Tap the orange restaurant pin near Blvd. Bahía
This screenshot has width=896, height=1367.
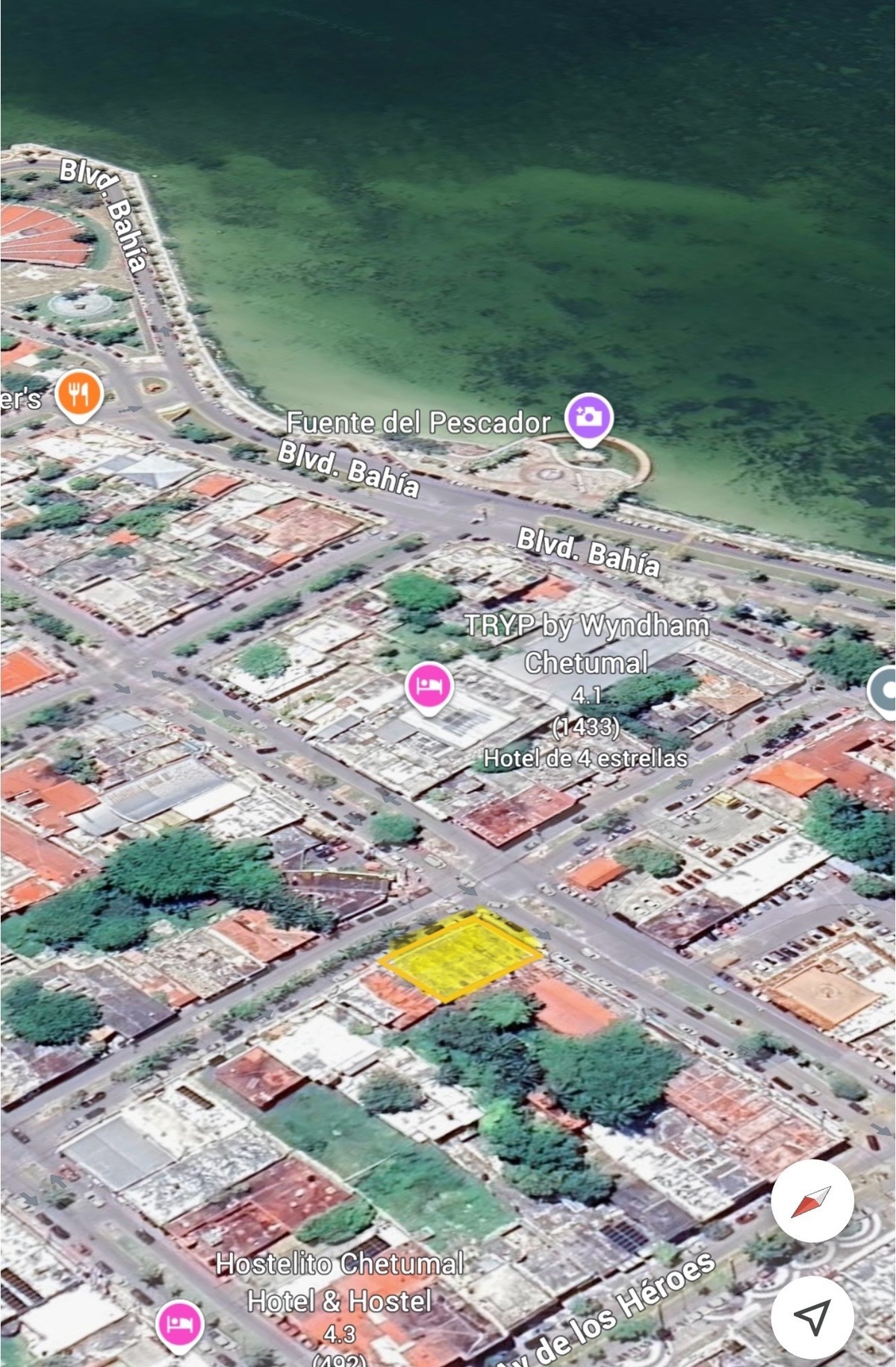click(x=80, y=393)
